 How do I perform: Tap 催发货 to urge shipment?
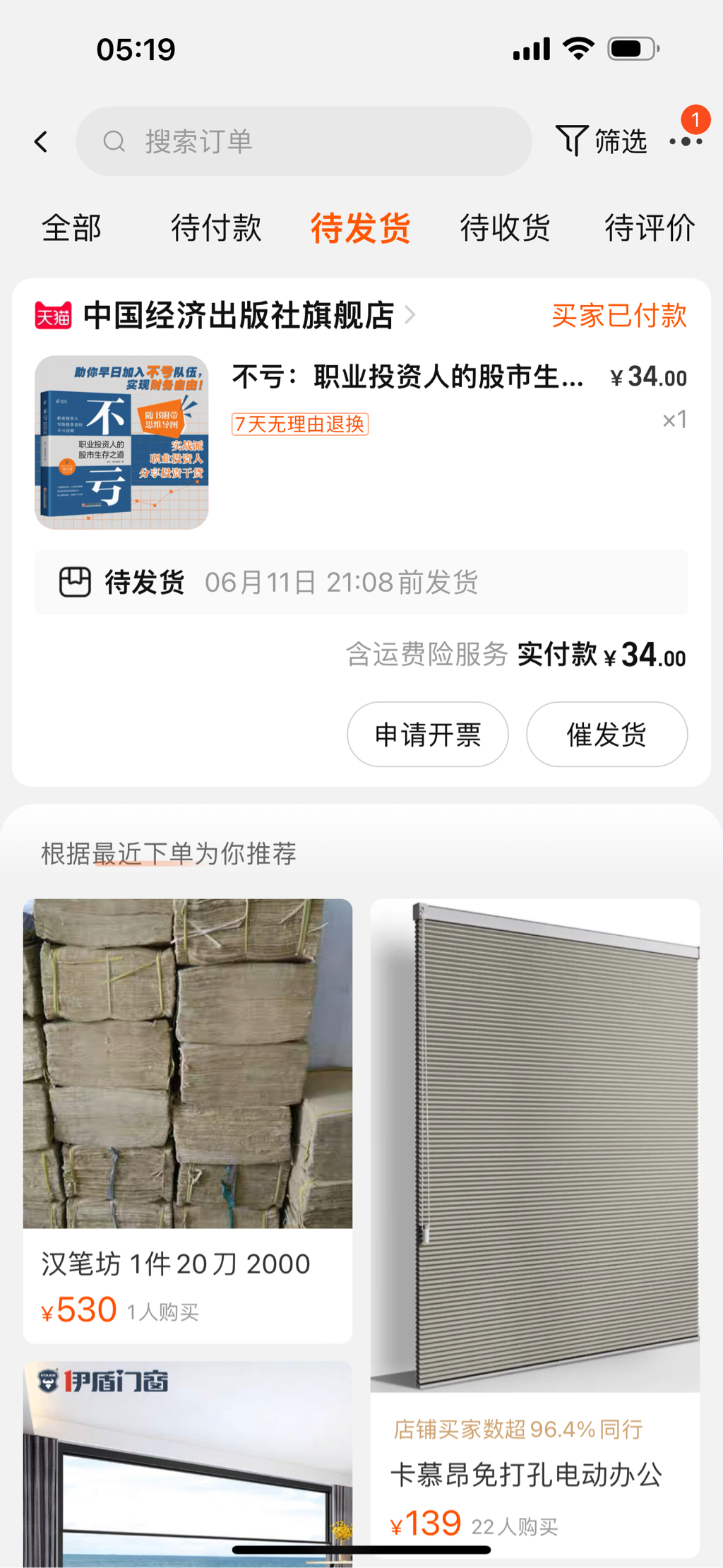[607, 735]
